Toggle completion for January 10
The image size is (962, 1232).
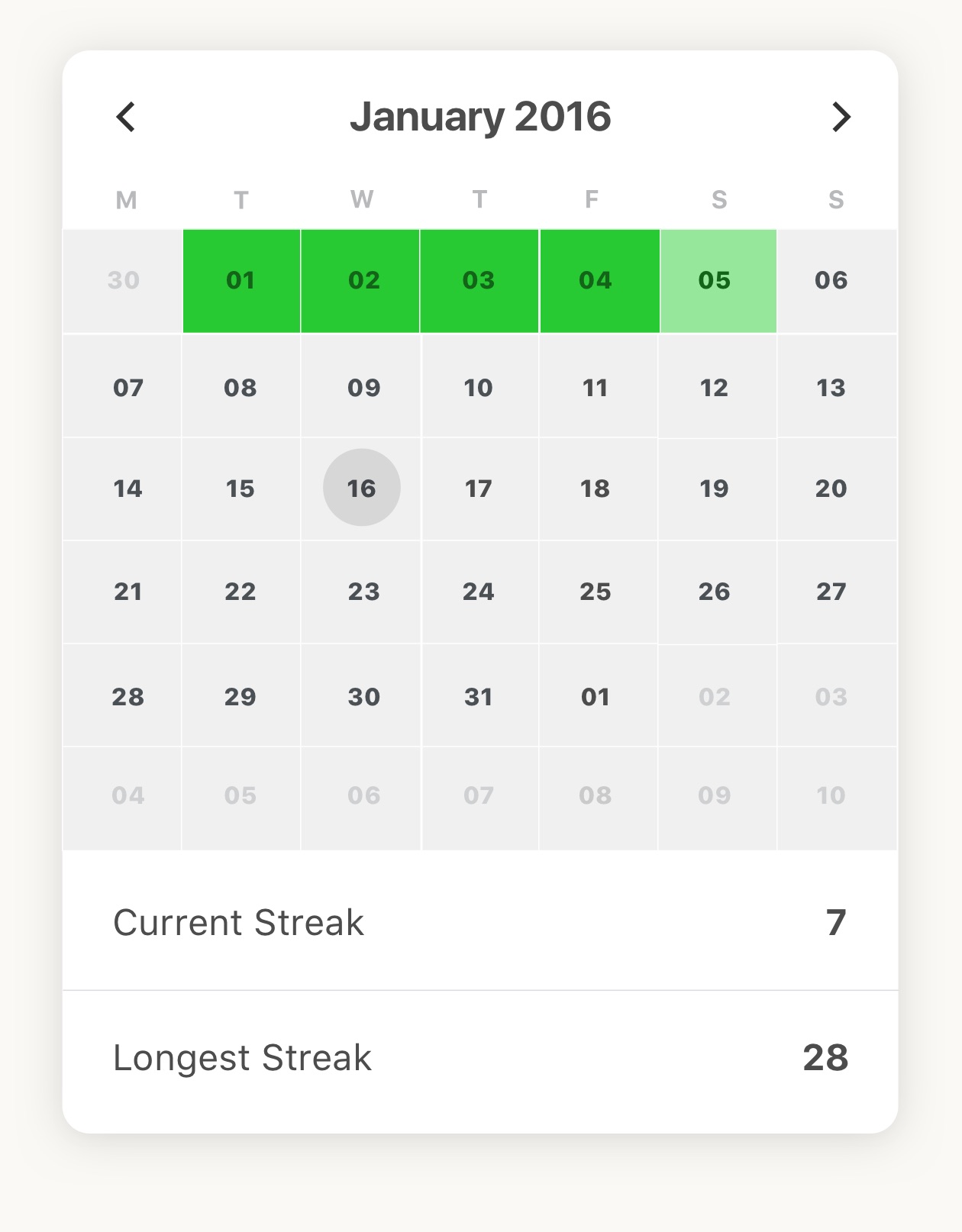point(480,388)
